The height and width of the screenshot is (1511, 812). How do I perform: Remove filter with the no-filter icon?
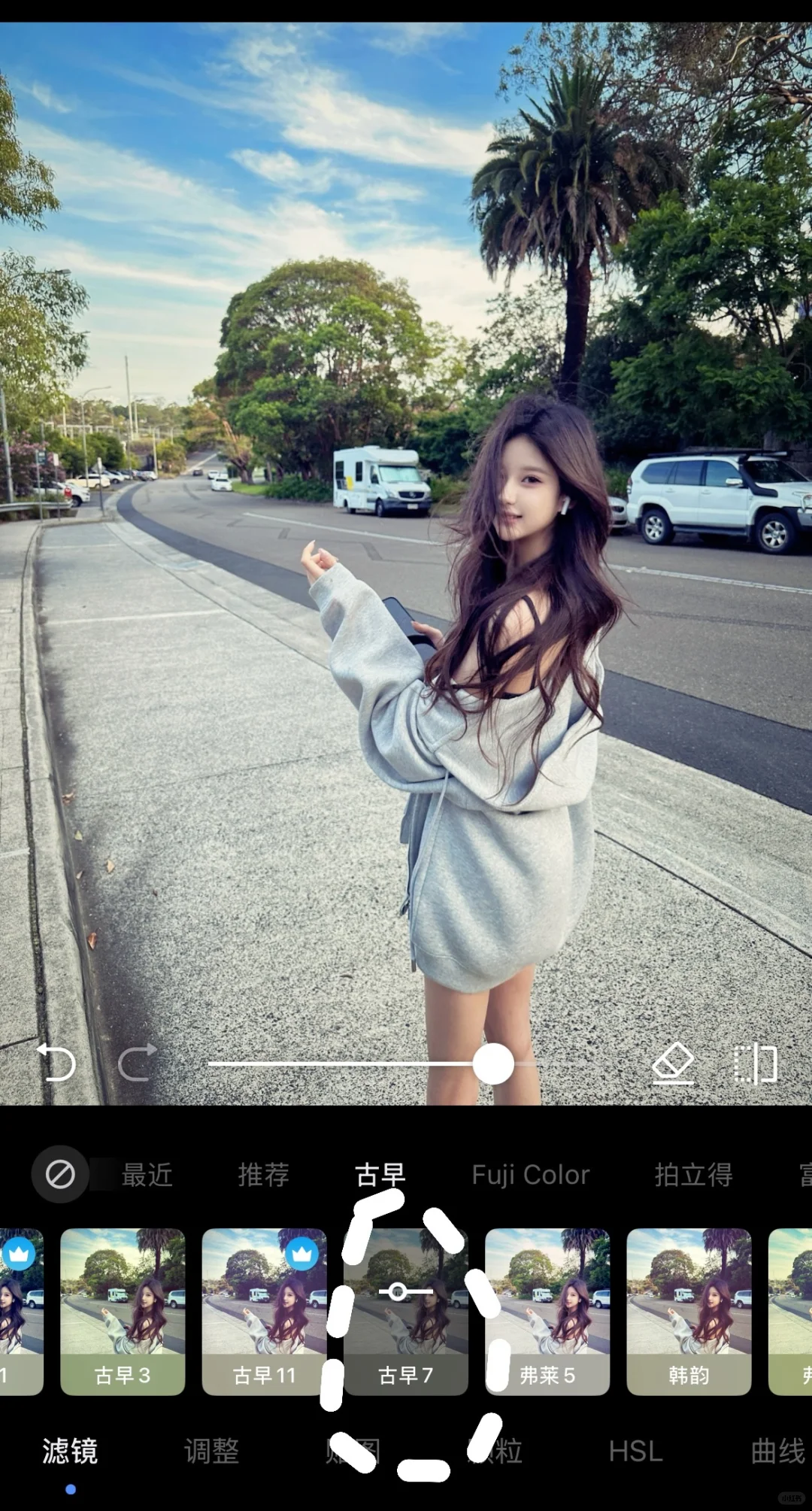pyautogui.click(x=60, y=1174)
